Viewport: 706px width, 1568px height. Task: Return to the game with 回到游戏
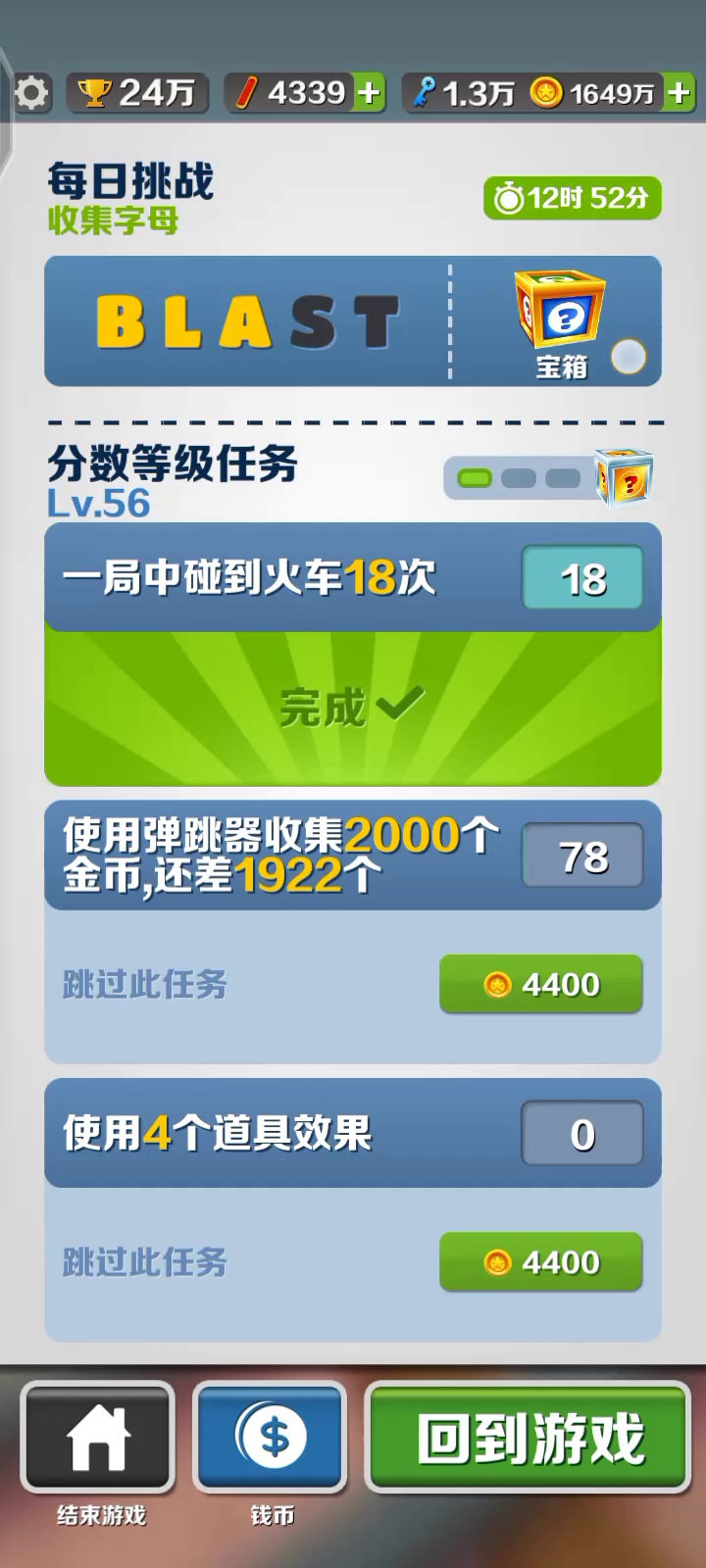point(529,1437)
